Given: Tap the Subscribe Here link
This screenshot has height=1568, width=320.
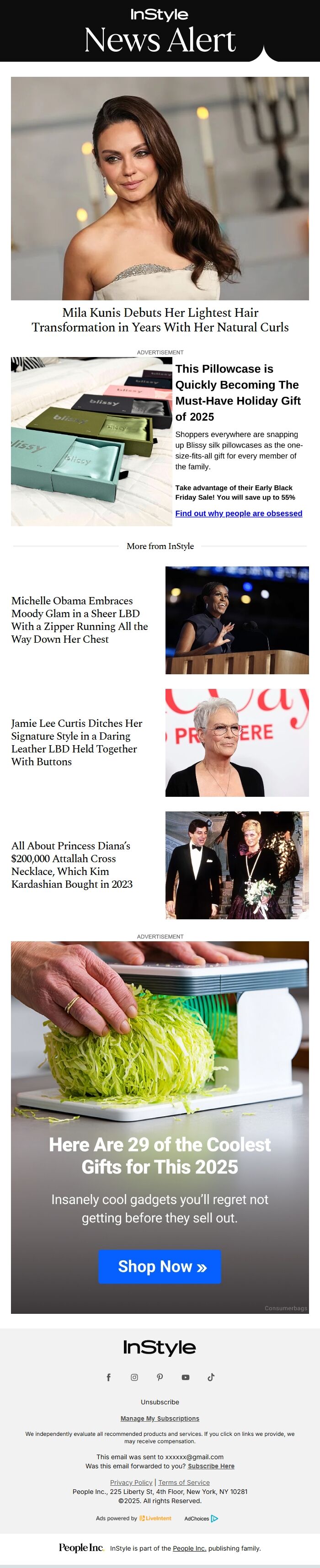Looking at the screenshot, I should pyautogui.click(x=211, y=1466).
